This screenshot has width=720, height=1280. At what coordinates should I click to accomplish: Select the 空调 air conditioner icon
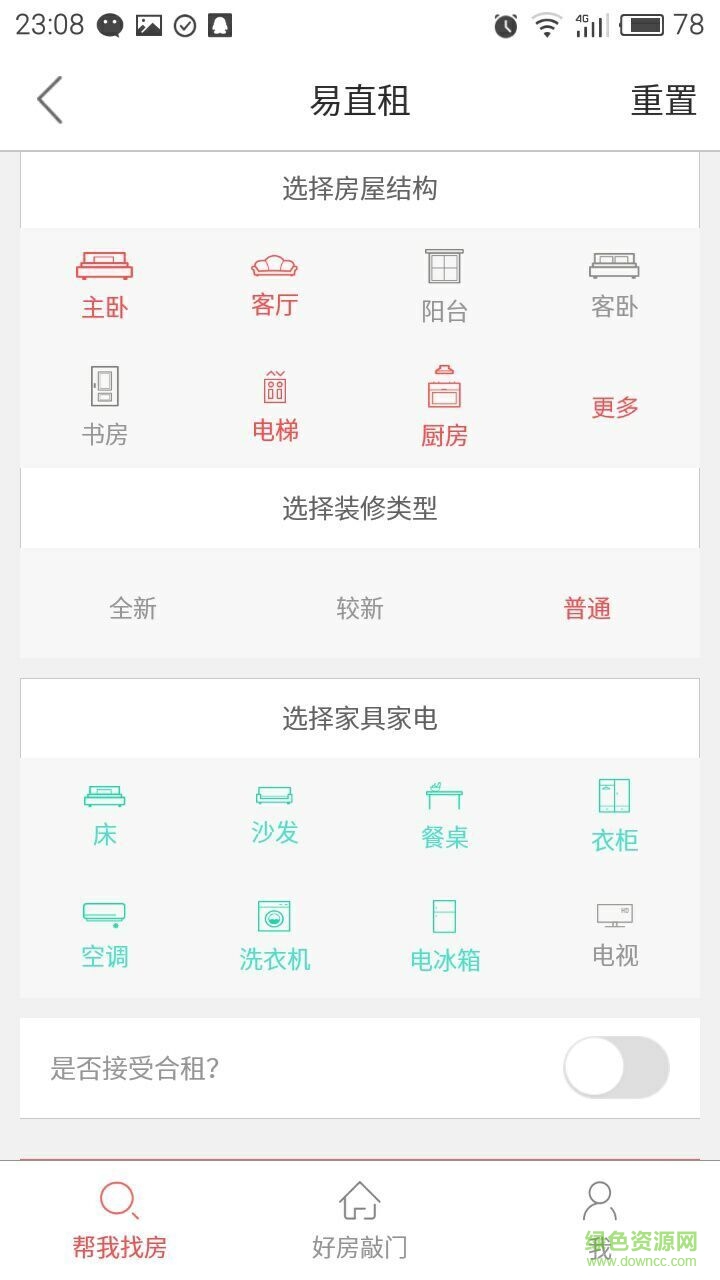pos(104,930)
